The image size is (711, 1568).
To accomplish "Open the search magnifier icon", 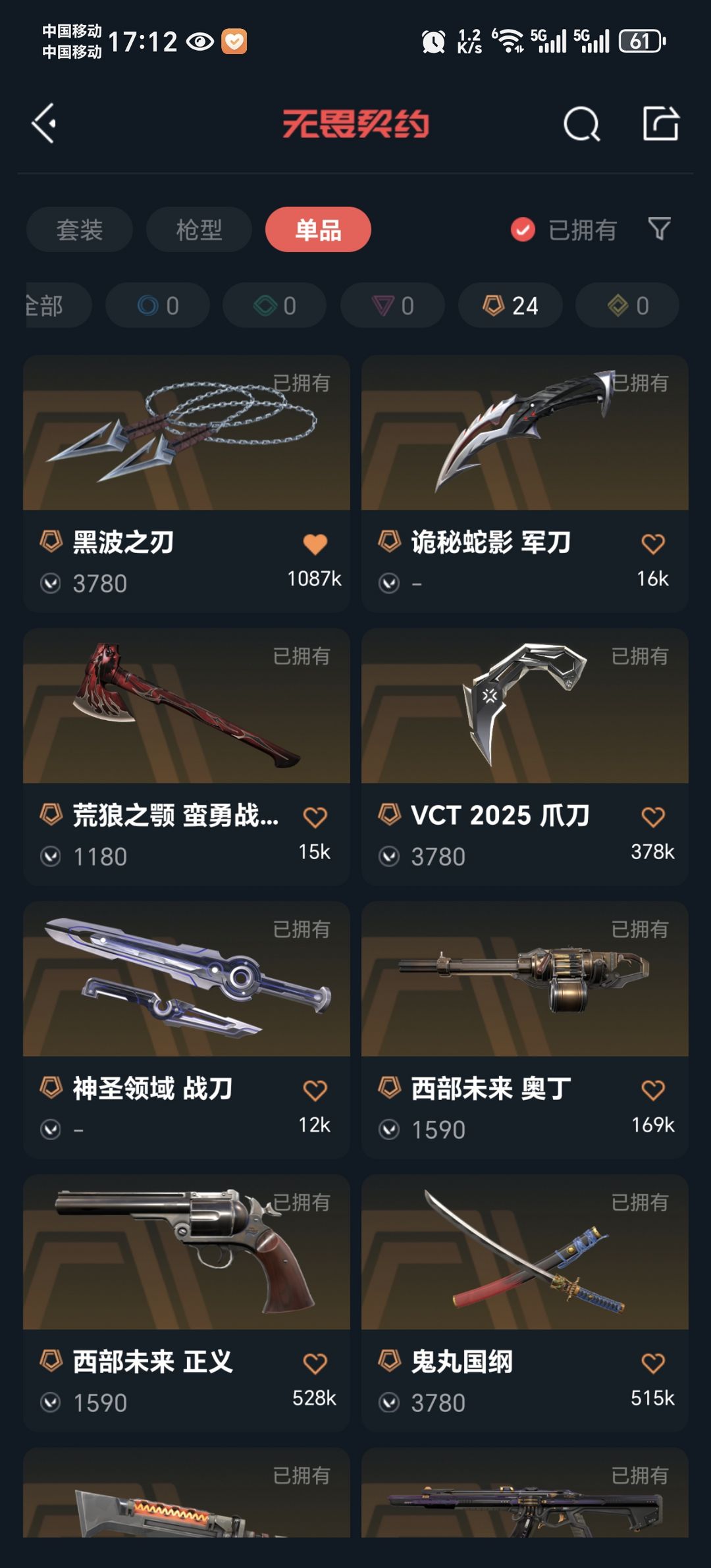I will point(581,124).
